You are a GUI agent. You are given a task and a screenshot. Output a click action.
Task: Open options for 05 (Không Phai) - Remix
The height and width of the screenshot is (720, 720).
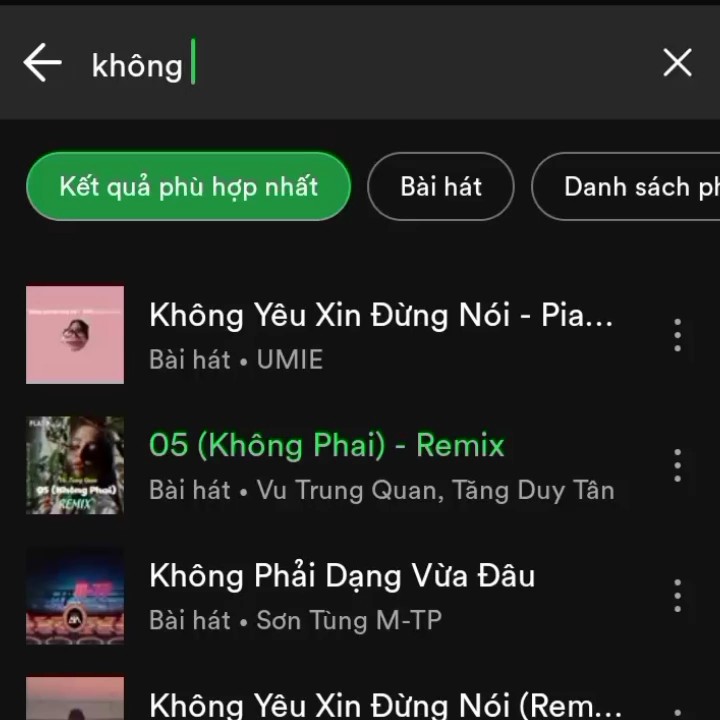[677, 466]
